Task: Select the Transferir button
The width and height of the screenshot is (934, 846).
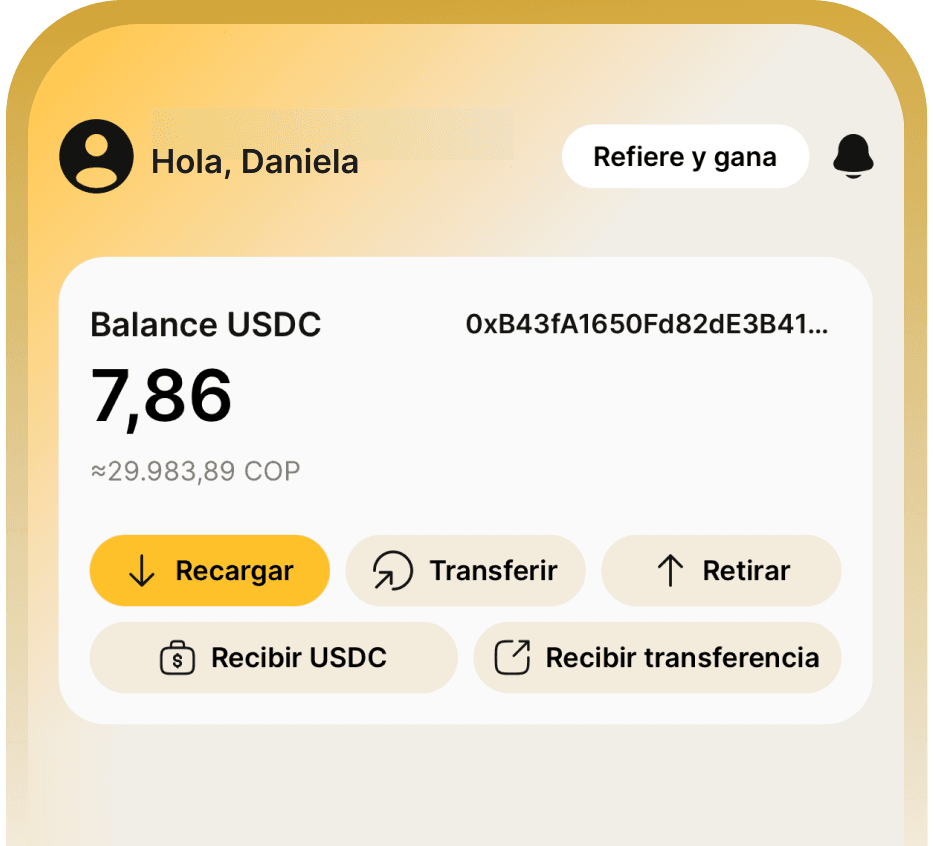Action: 465,571
